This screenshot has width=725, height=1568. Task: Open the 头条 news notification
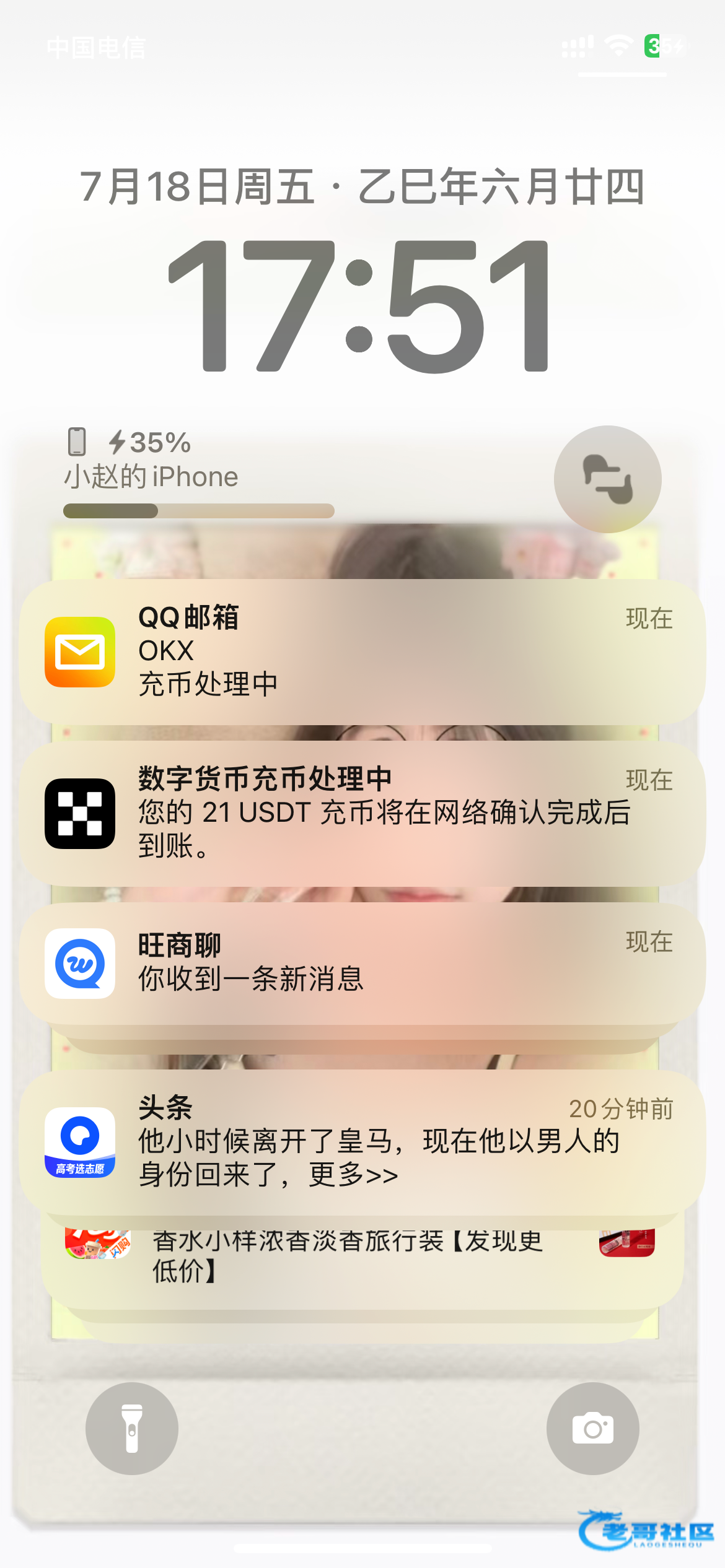point(362,1141)
